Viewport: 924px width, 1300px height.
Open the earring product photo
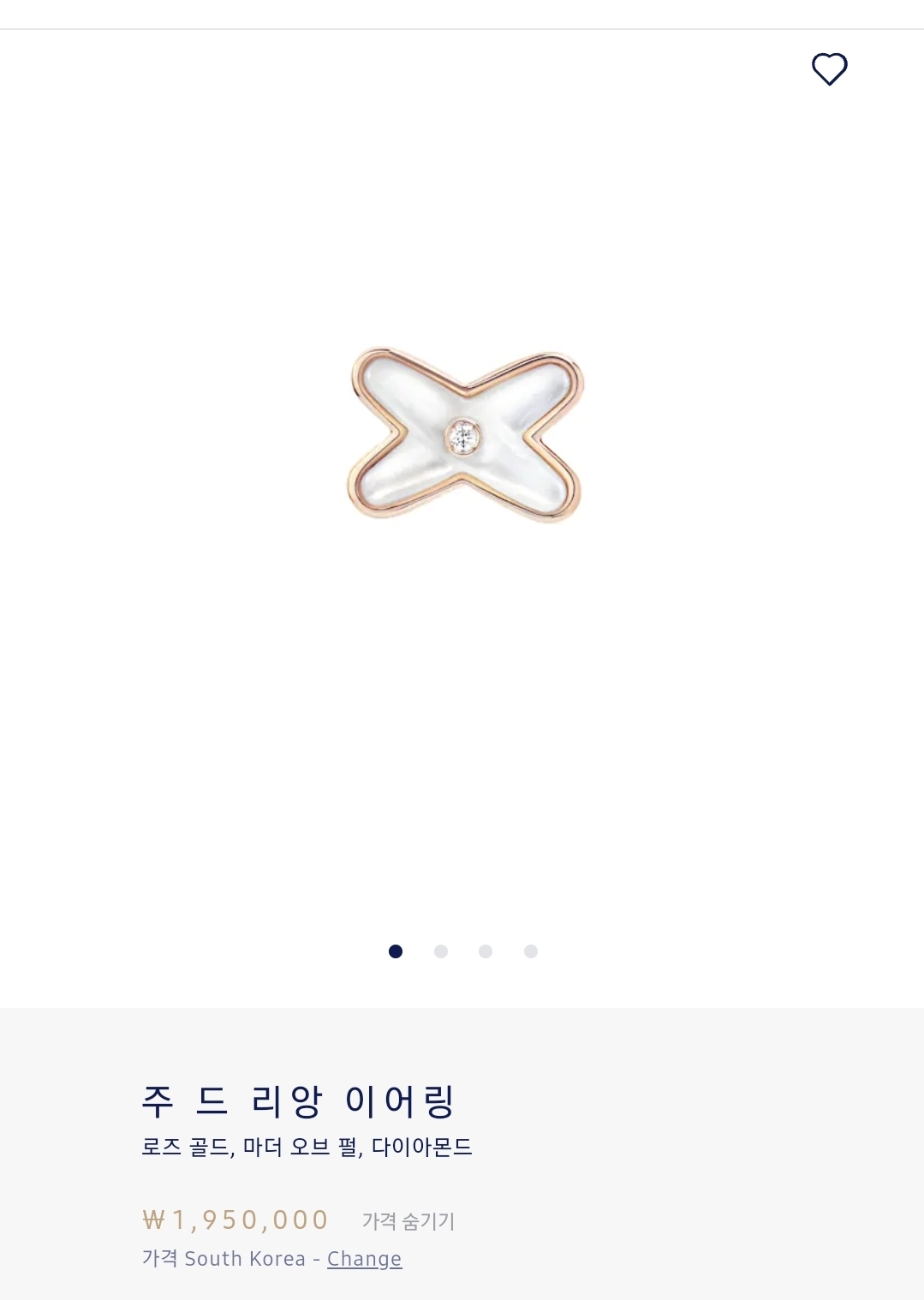[465, 435]
